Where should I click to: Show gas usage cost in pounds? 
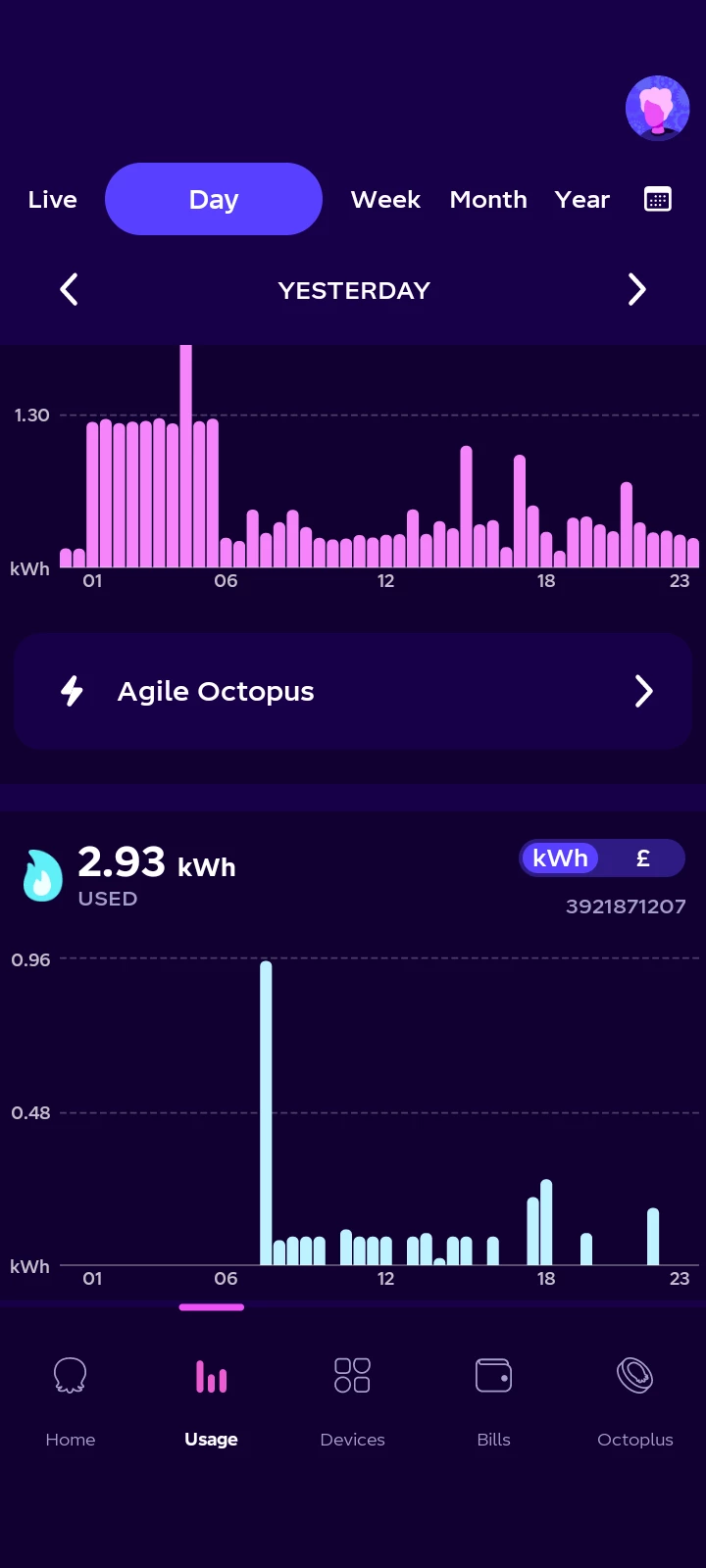(x=643, y=858)
